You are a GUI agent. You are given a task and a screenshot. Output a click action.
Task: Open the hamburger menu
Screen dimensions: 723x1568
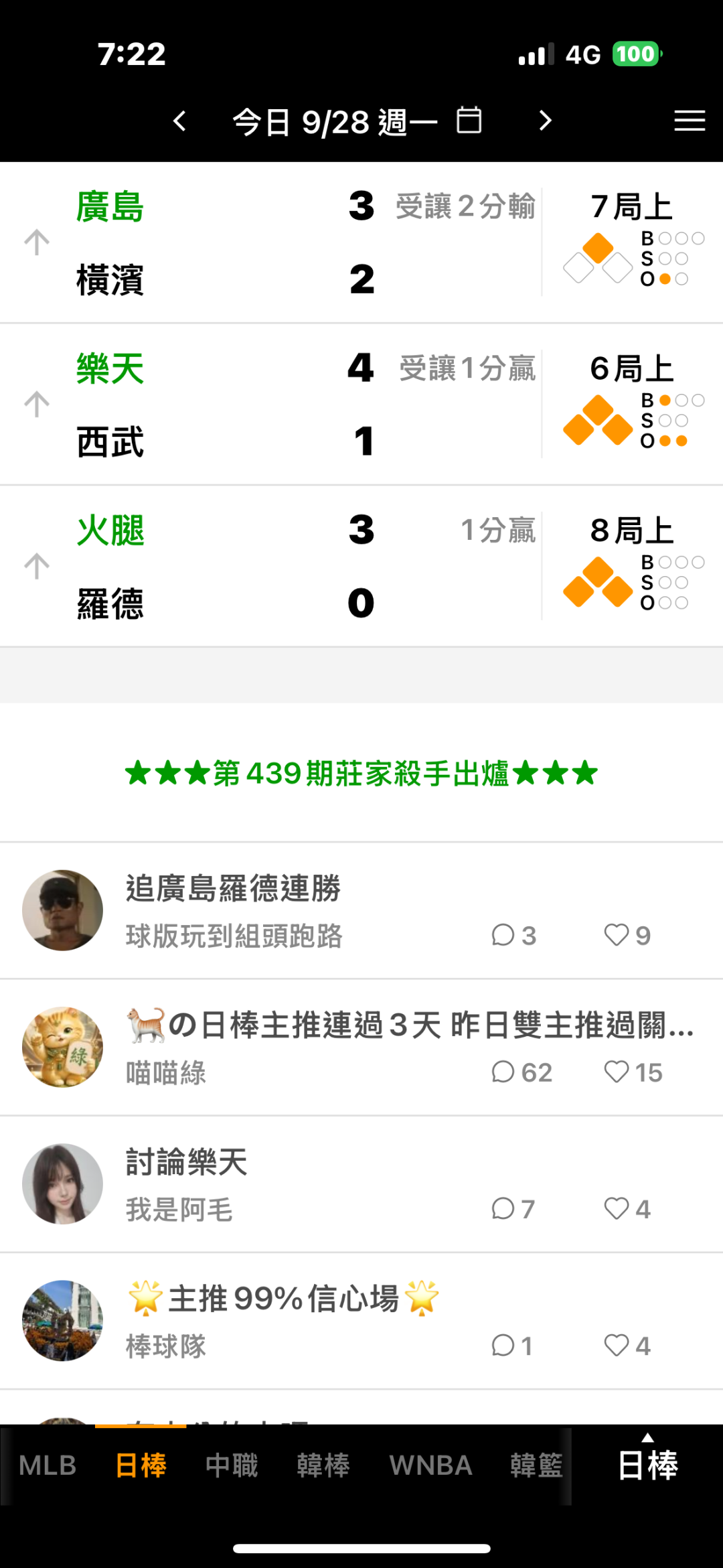(690, 121)
